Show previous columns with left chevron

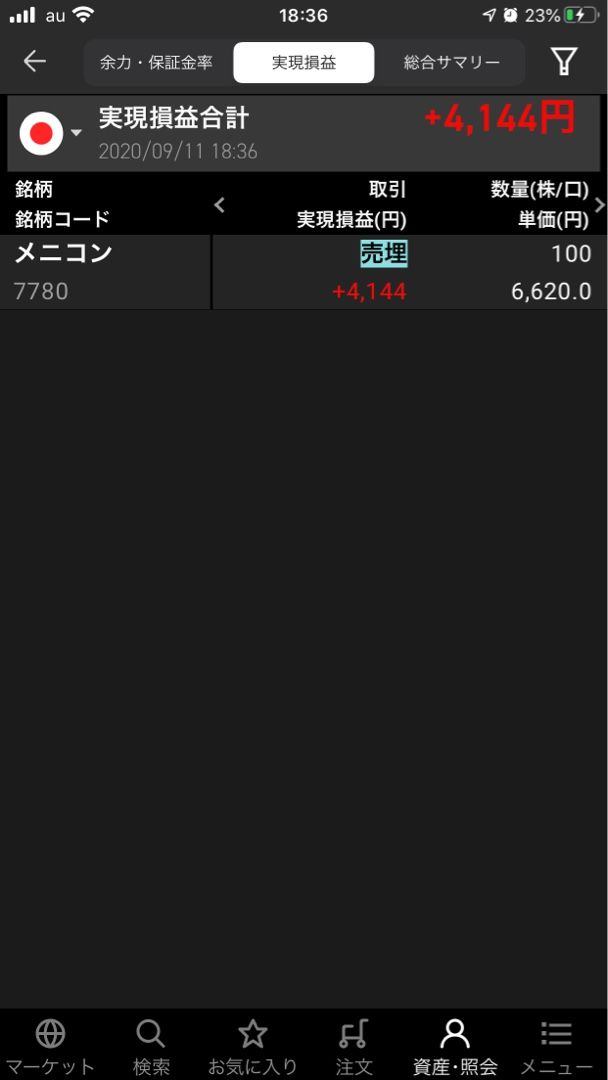tap(220, 205)
